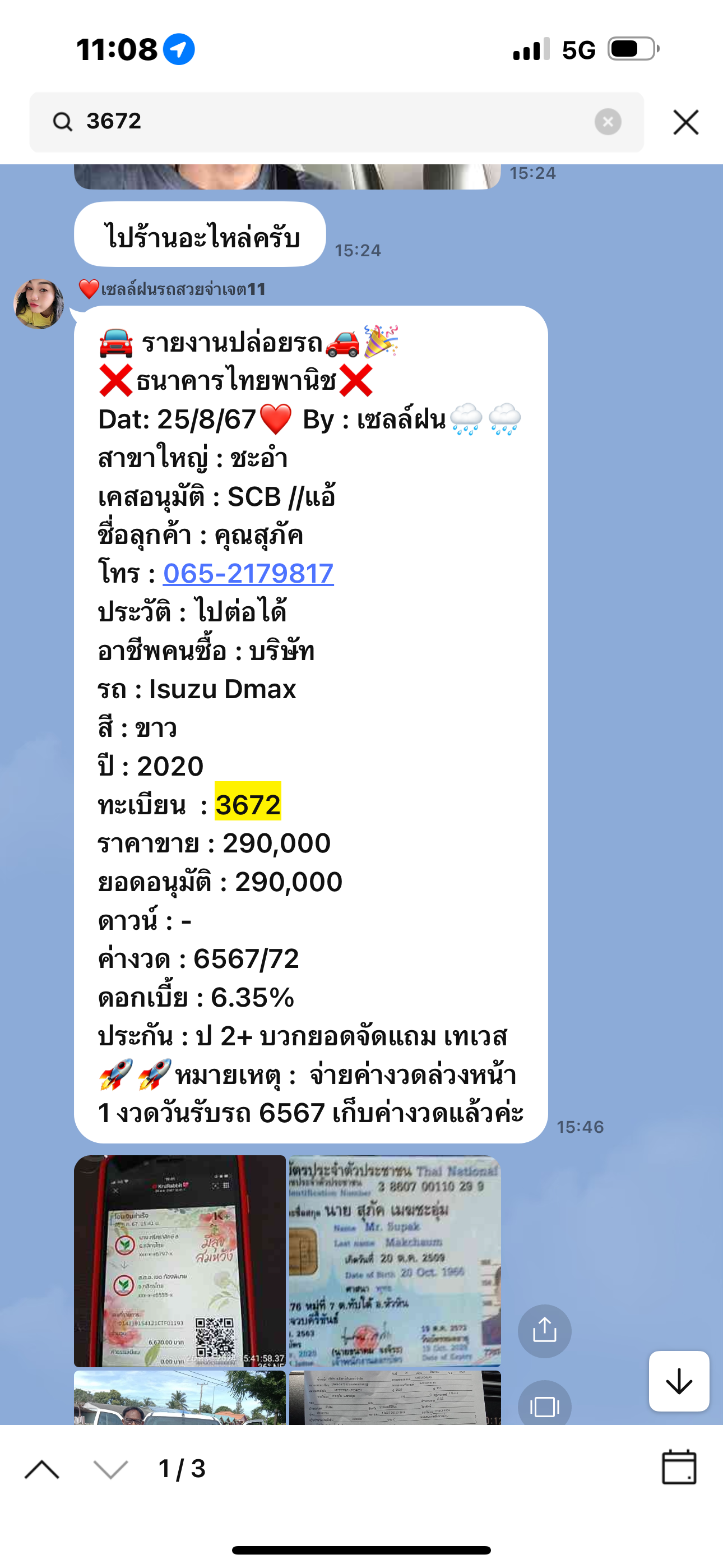Jump to the latest message

click(x=679, y=1381)
